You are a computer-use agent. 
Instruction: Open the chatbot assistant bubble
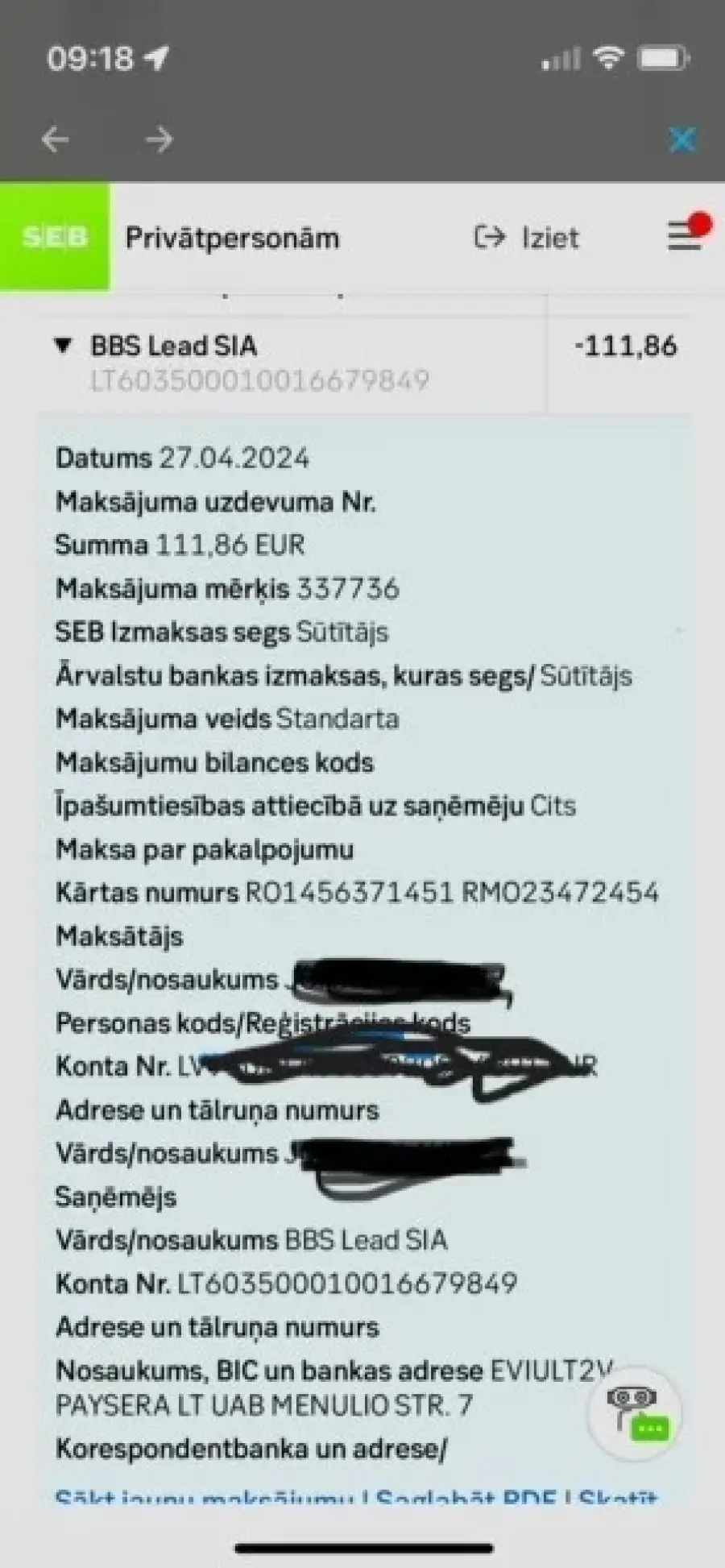(x=636, y=1414)
